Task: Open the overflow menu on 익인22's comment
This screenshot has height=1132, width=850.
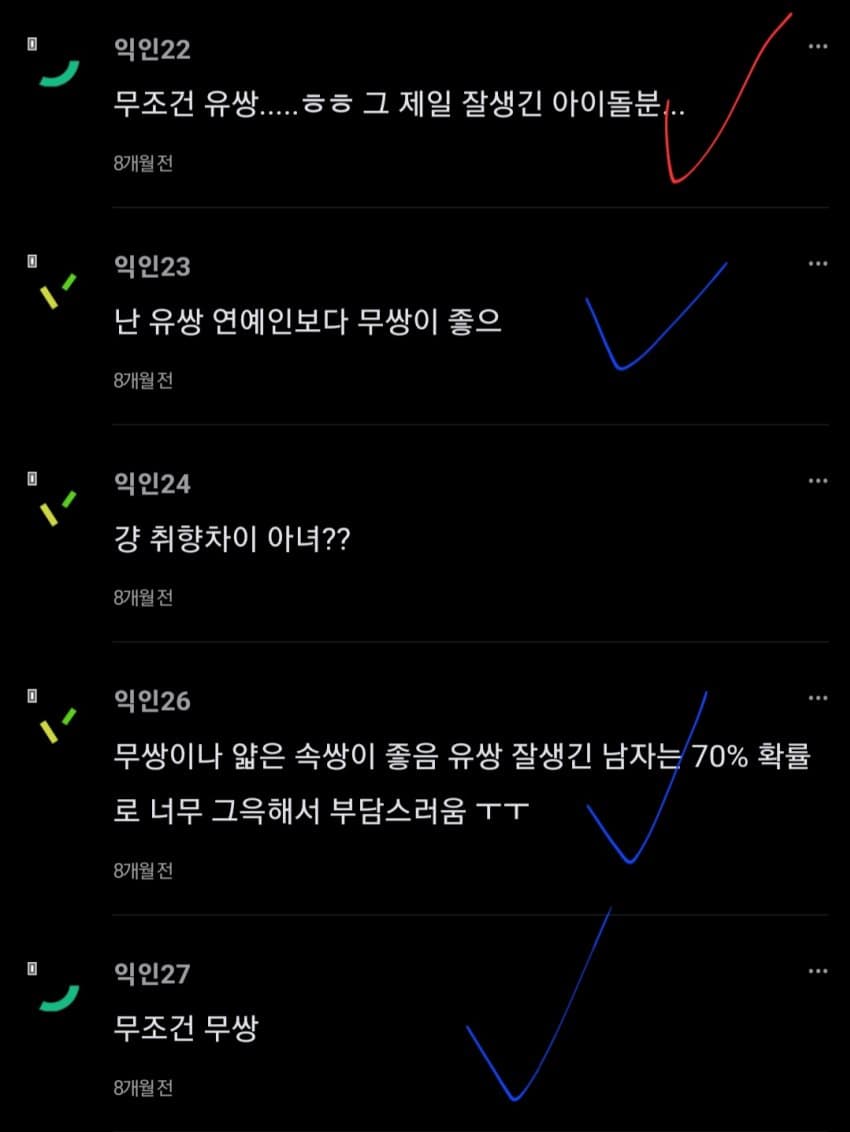Action: [x=817, y=47]
